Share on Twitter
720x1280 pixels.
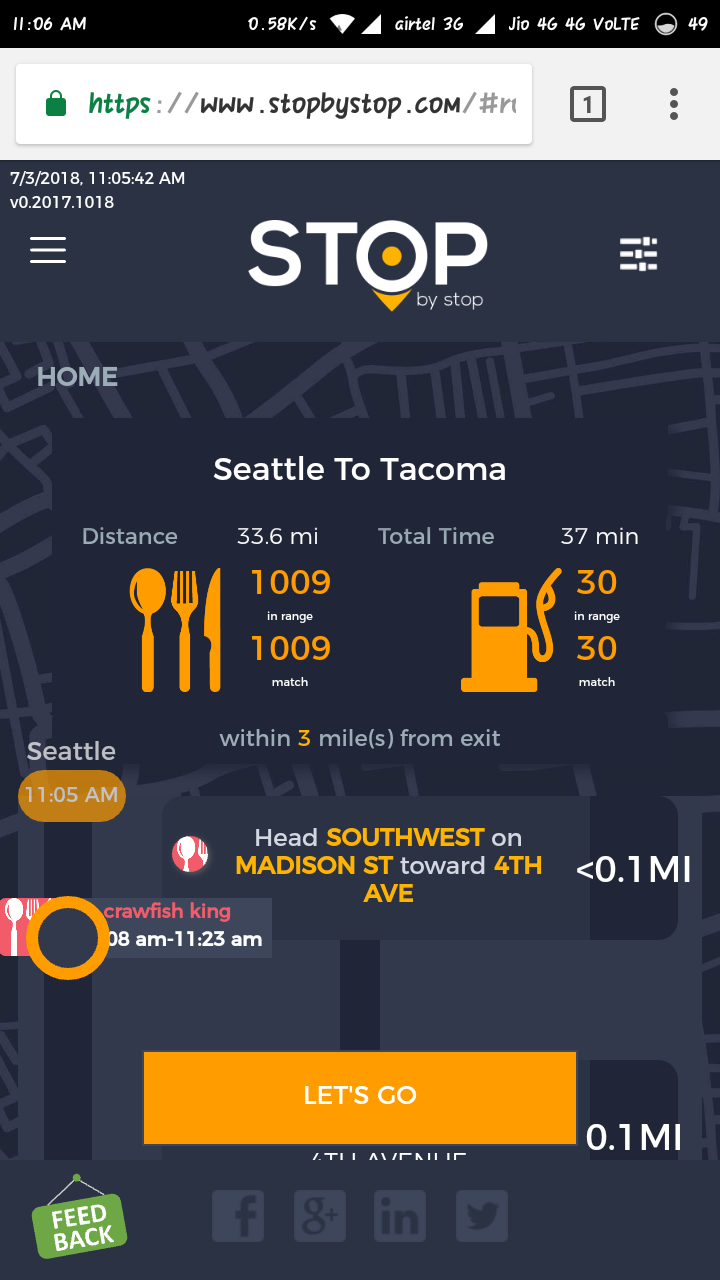tap(482, 1217)
